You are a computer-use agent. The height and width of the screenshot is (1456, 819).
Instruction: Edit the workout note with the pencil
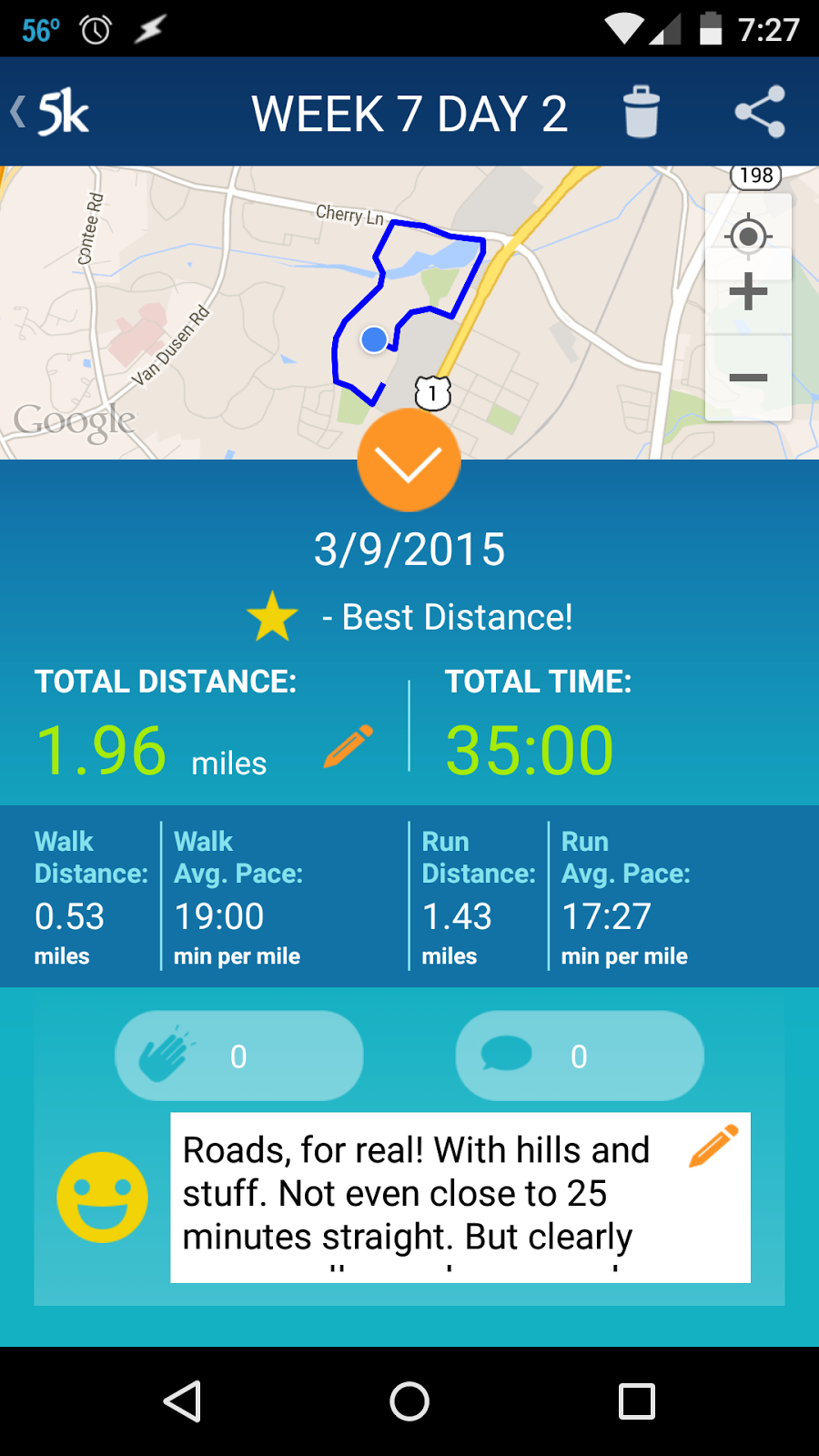pyautogui.click(x=714, y=1146)
